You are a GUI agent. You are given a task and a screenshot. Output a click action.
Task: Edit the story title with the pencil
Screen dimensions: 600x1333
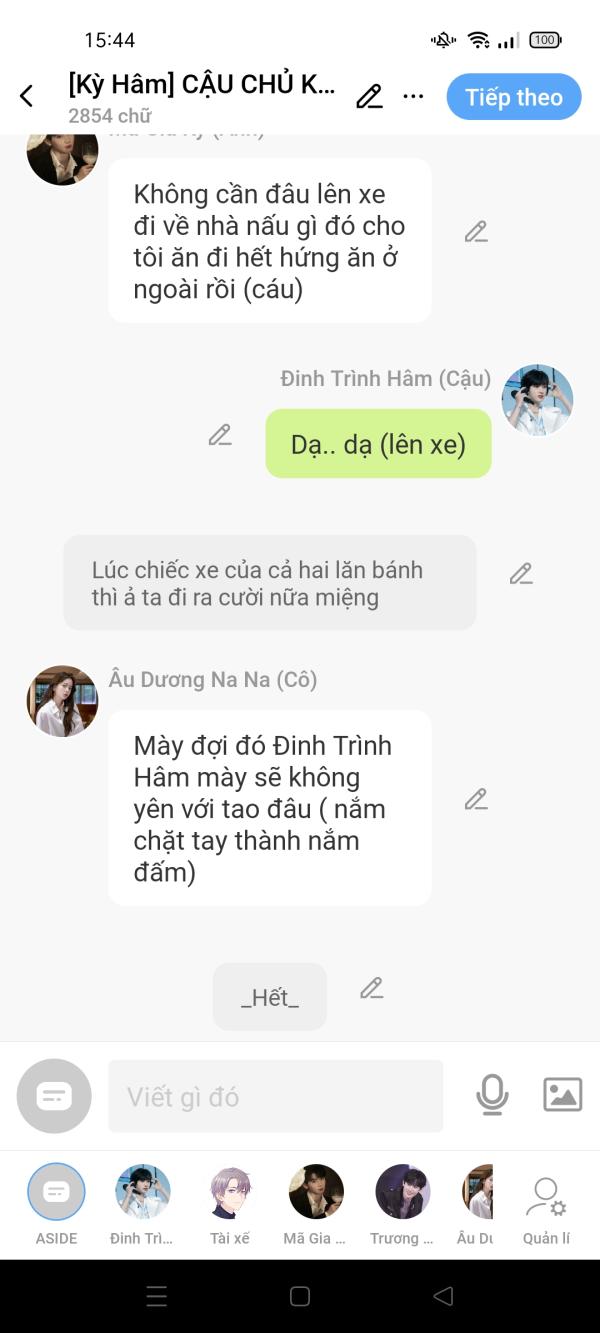(369, 97)
